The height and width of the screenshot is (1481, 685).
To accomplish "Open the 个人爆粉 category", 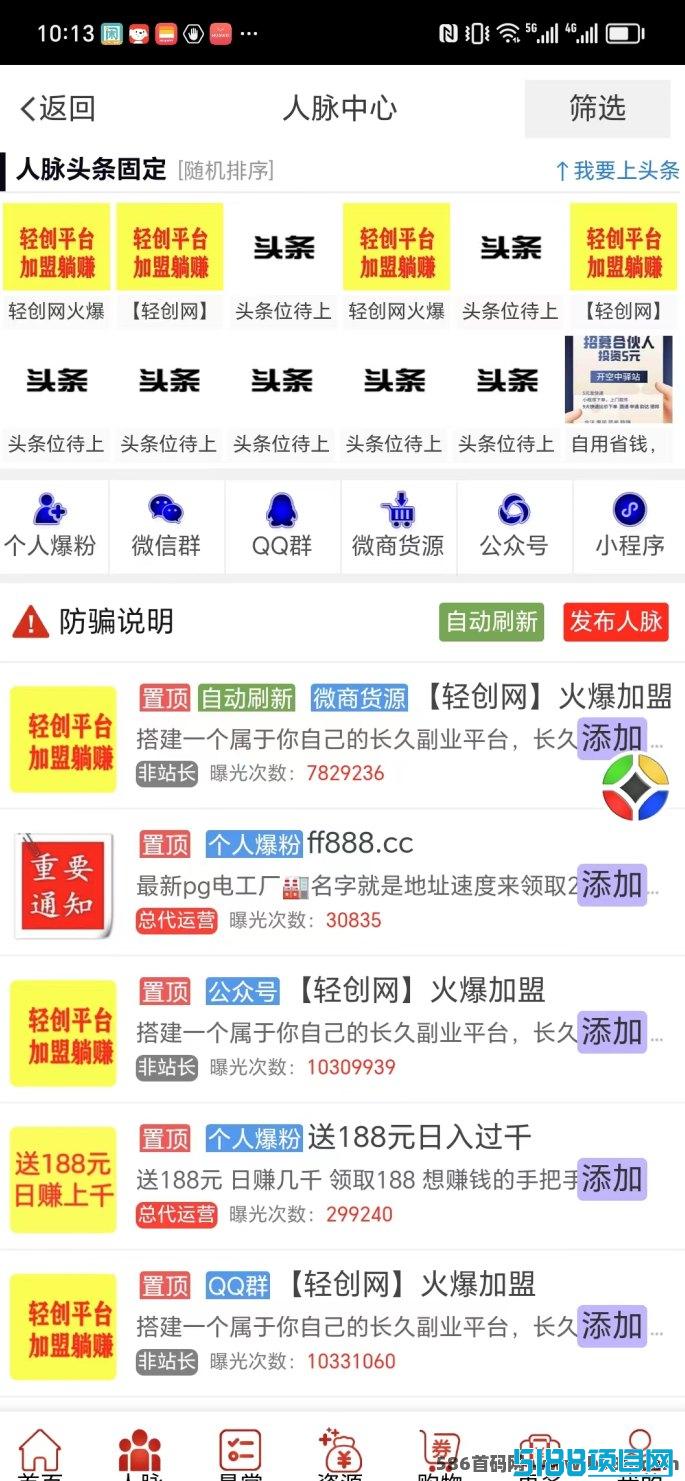I will tap(50, 526).
